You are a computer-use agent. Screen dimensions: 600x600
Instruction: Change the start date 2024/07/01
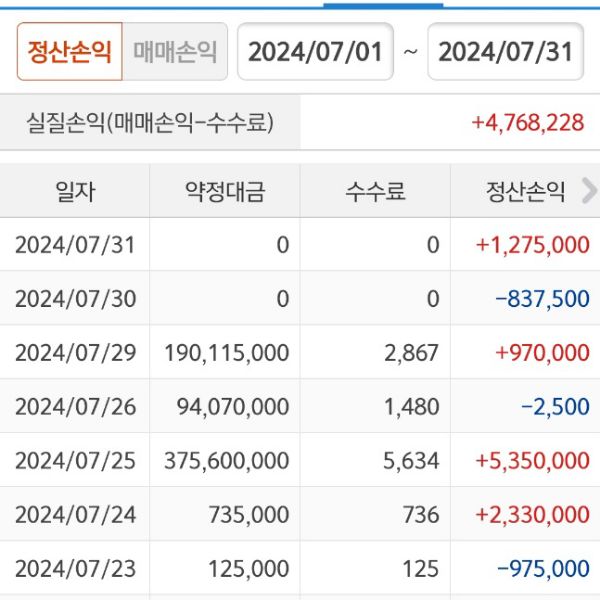[316, 52]
